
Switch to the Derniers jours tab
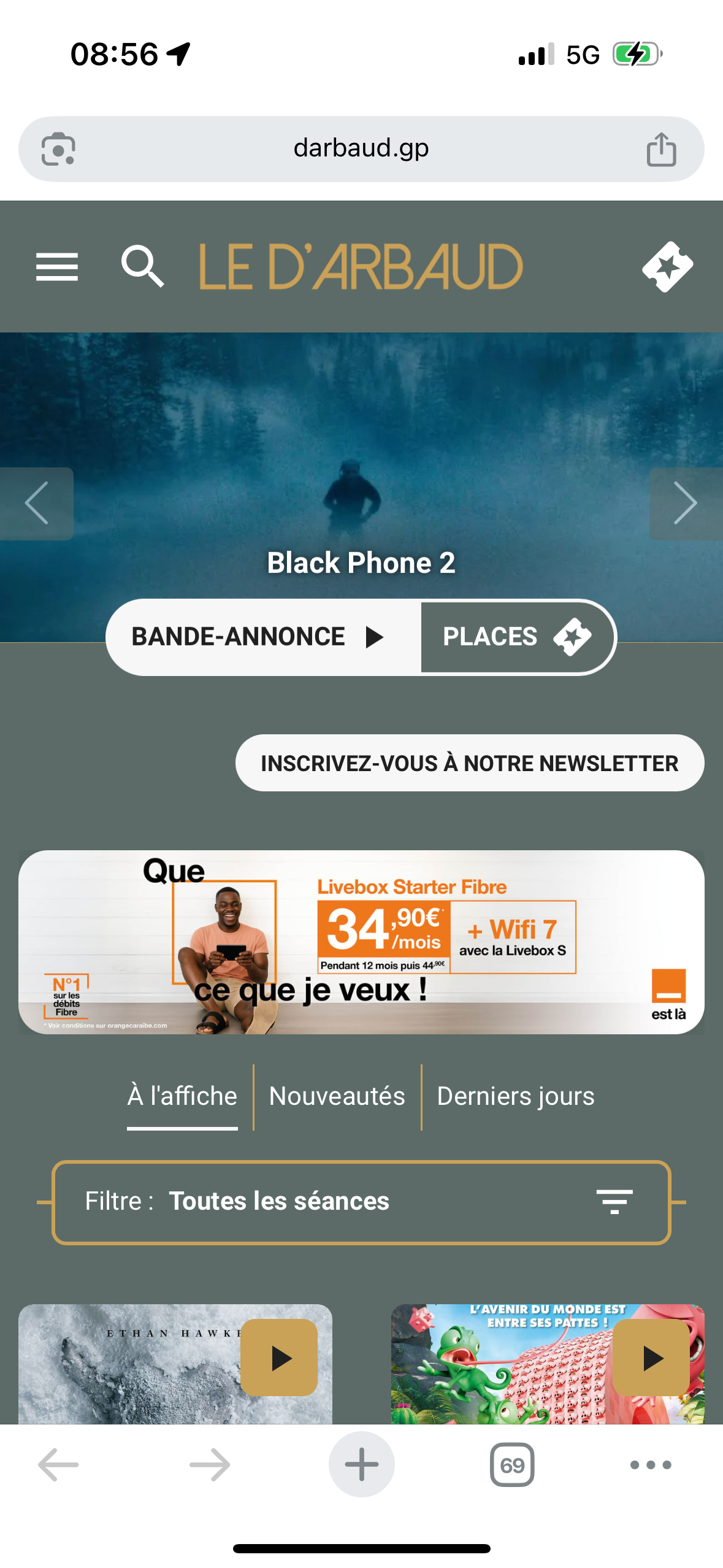coord(515,1096)
